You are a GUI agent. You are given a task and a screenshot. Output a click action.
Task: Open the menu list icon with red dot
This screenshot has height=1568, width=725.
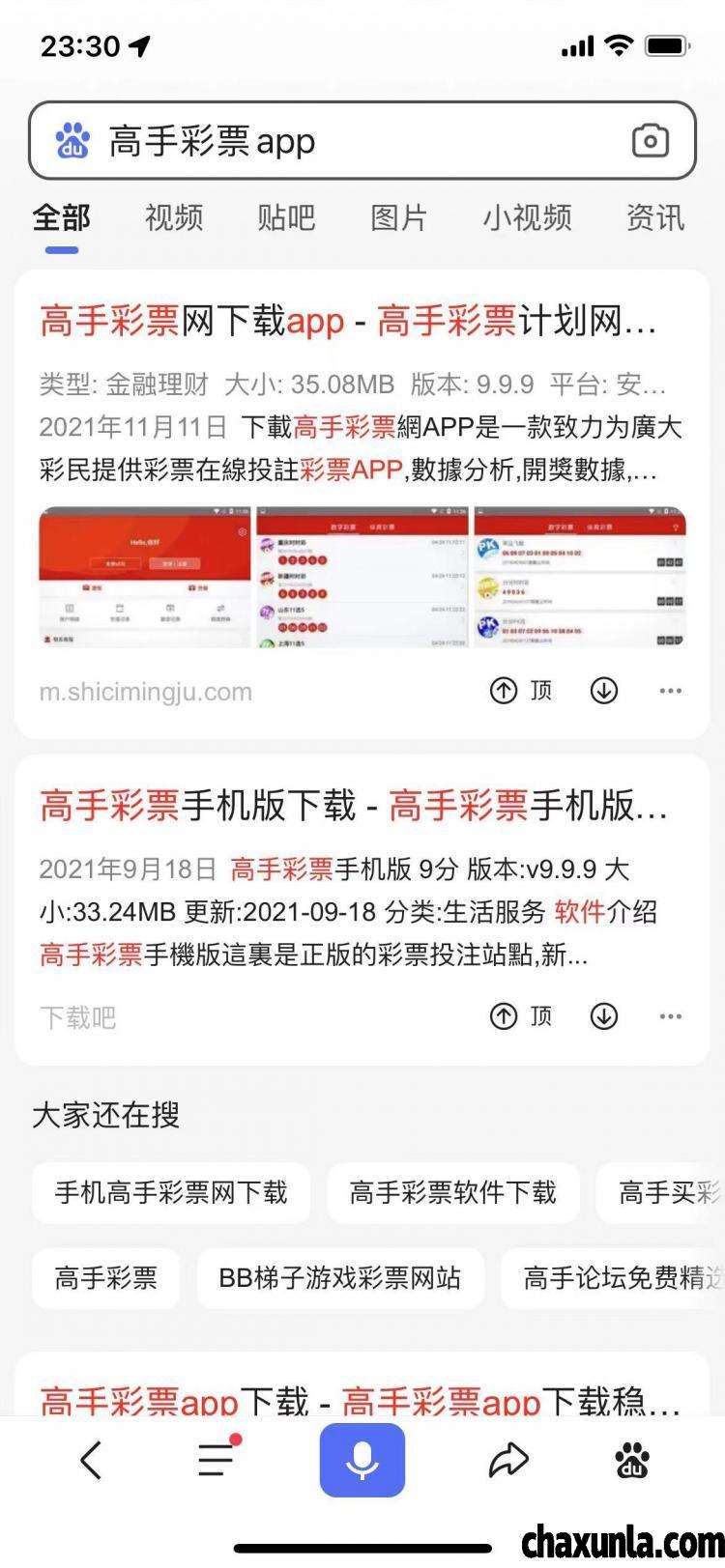[x=217, y=1460]
